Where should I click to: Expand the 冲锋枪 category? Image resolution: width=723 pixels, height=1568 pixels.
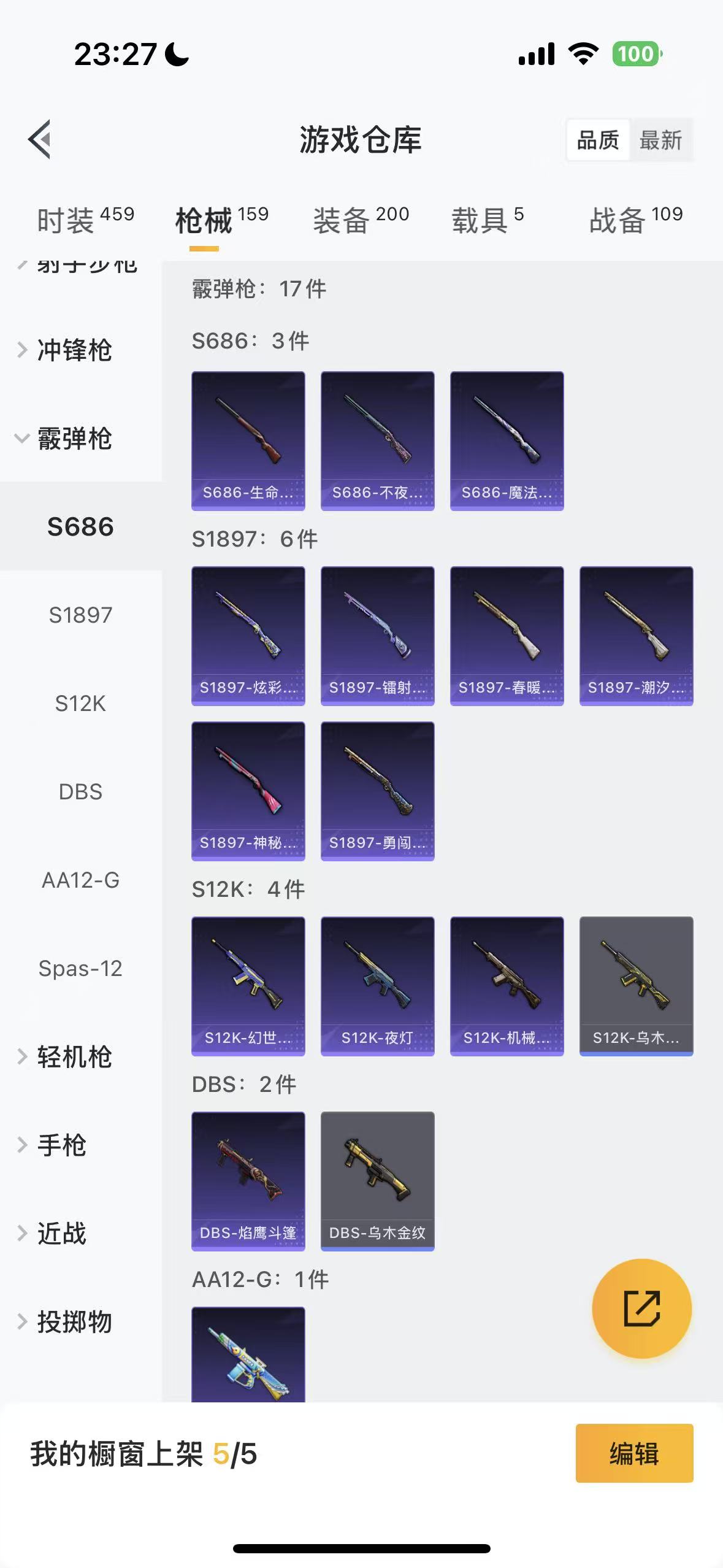[x=74, y=350]
